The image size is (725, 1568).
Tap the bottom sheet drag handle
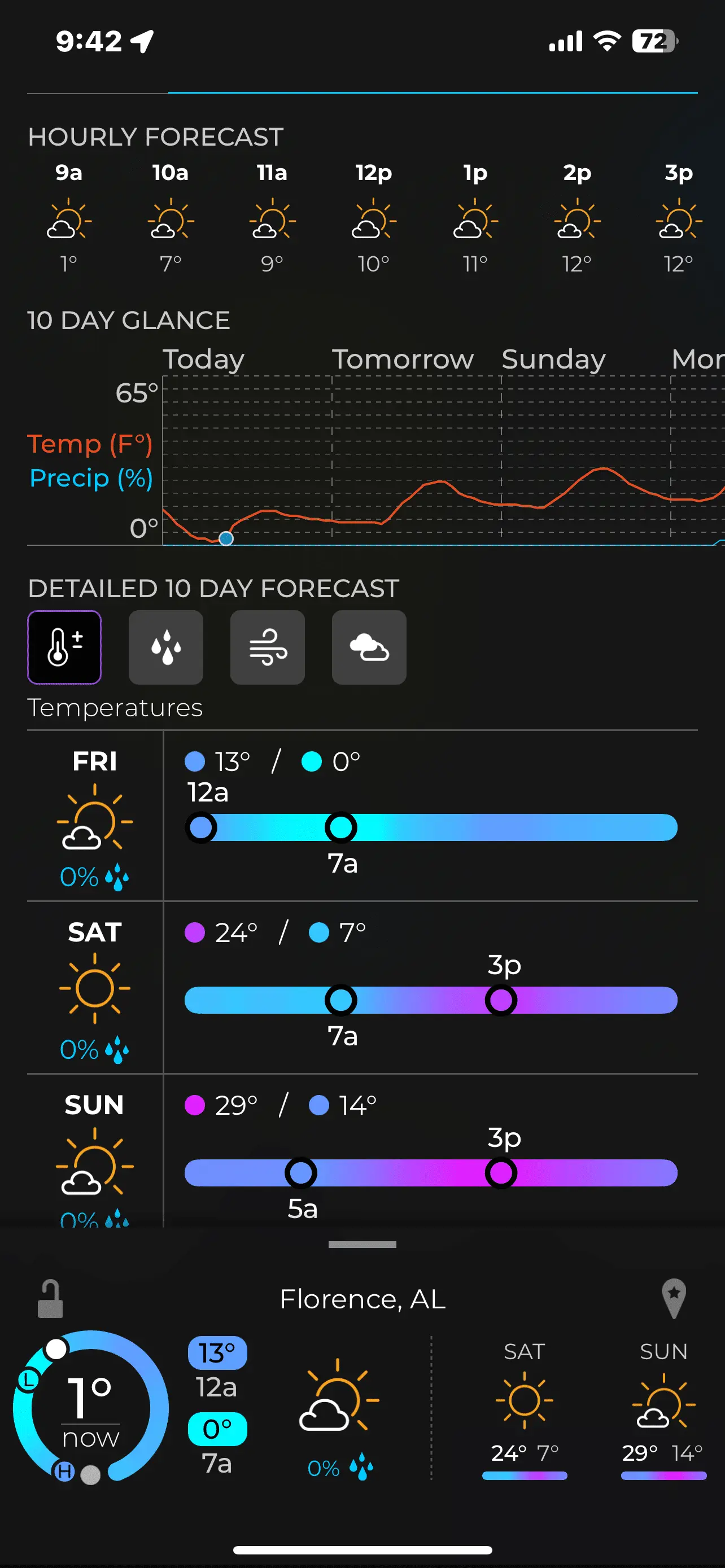(362, 1244)
